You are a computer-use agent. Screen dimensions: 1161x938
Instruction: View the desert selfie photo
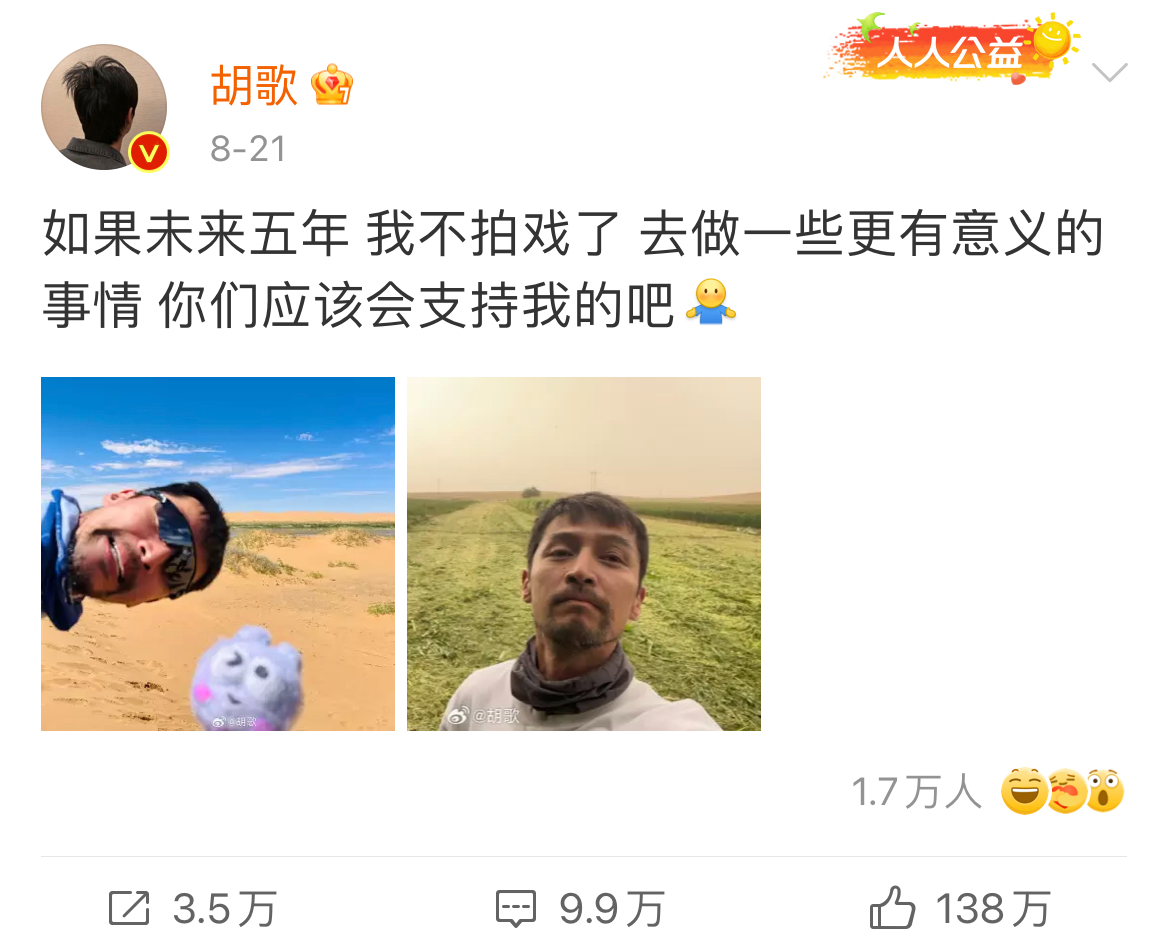(218, 553)
